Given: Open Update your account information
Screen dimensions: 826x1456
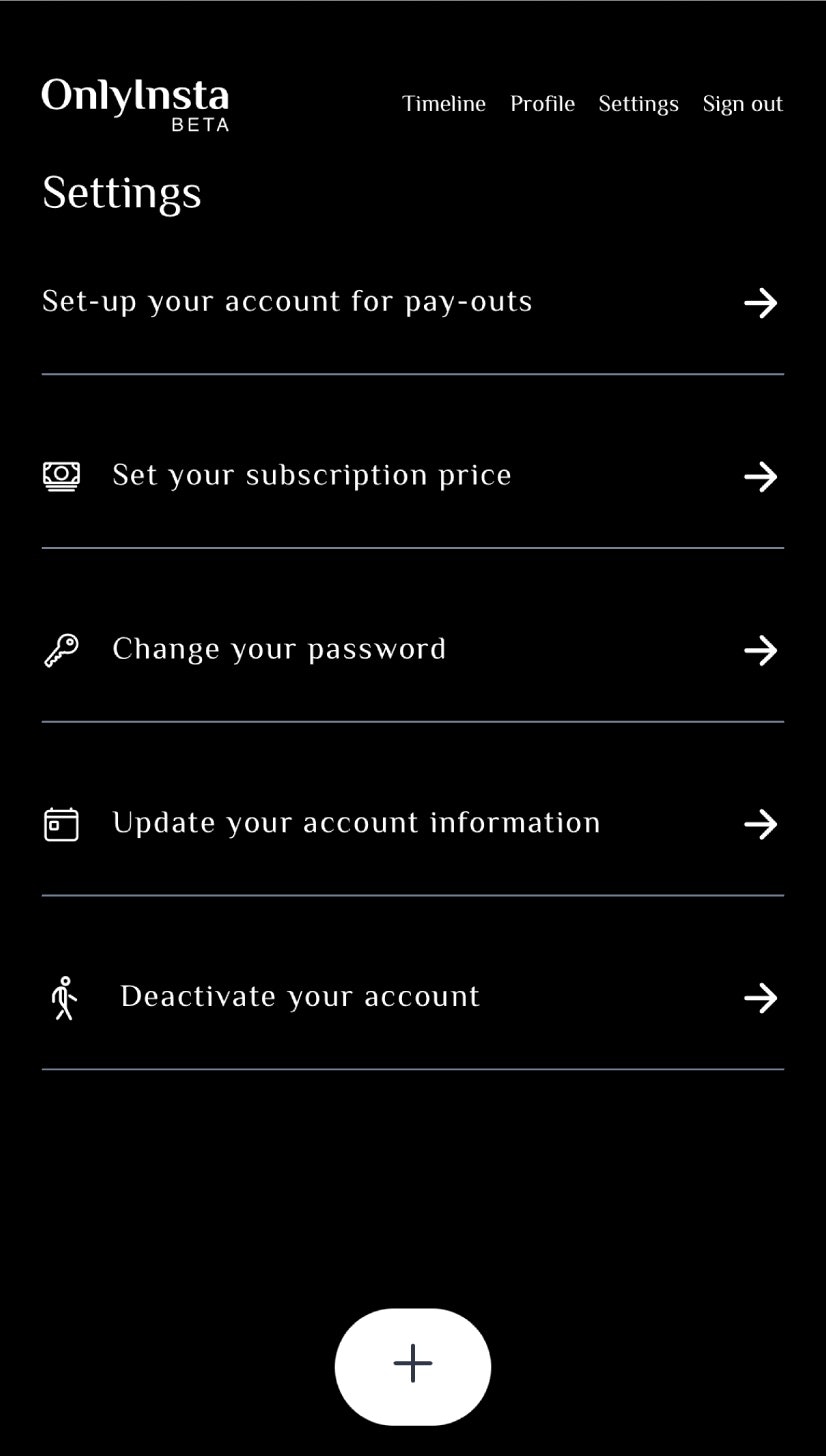Looking at the screenshot, I should click(x=356, y=823).
